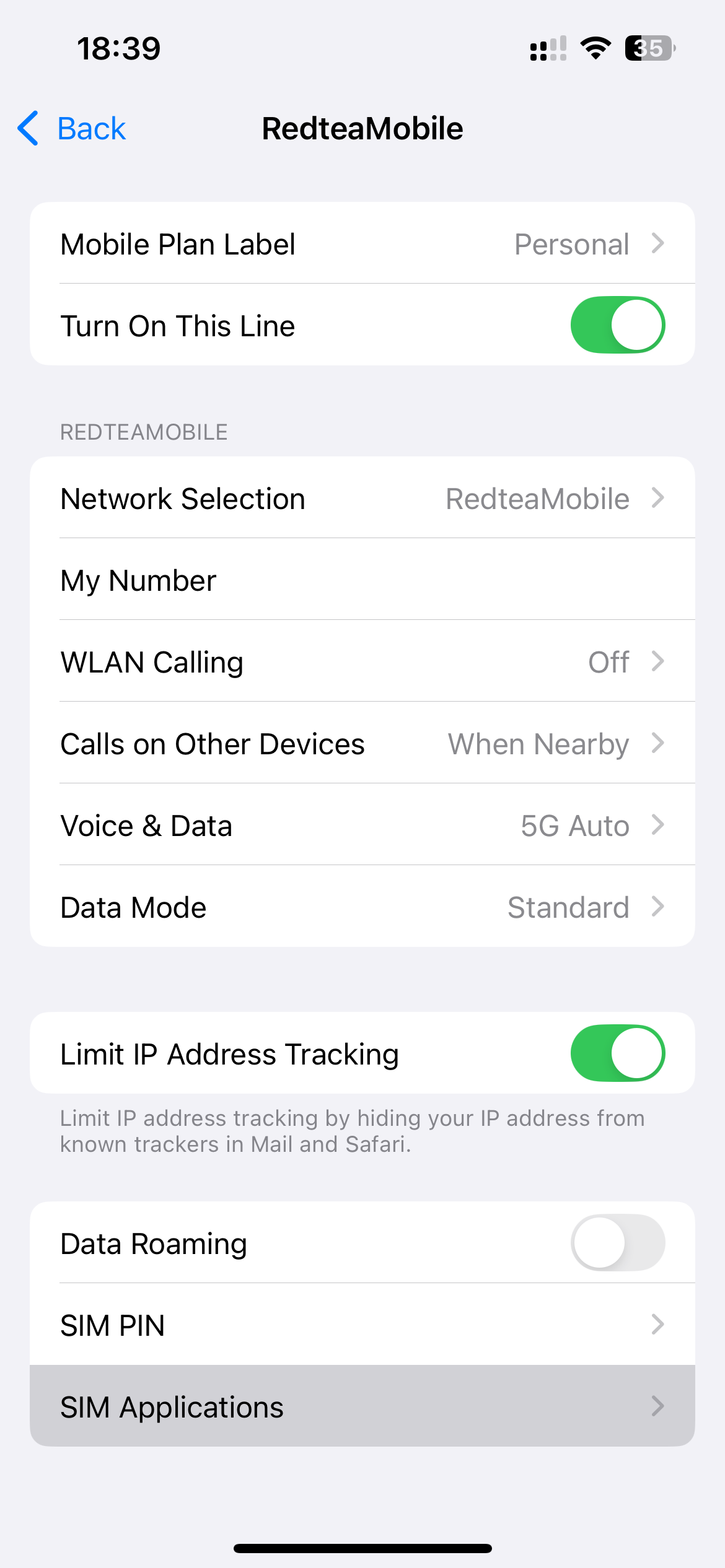Open Data Mode settings
Screen dimensions: 725x1568
[x=362, y=907]
